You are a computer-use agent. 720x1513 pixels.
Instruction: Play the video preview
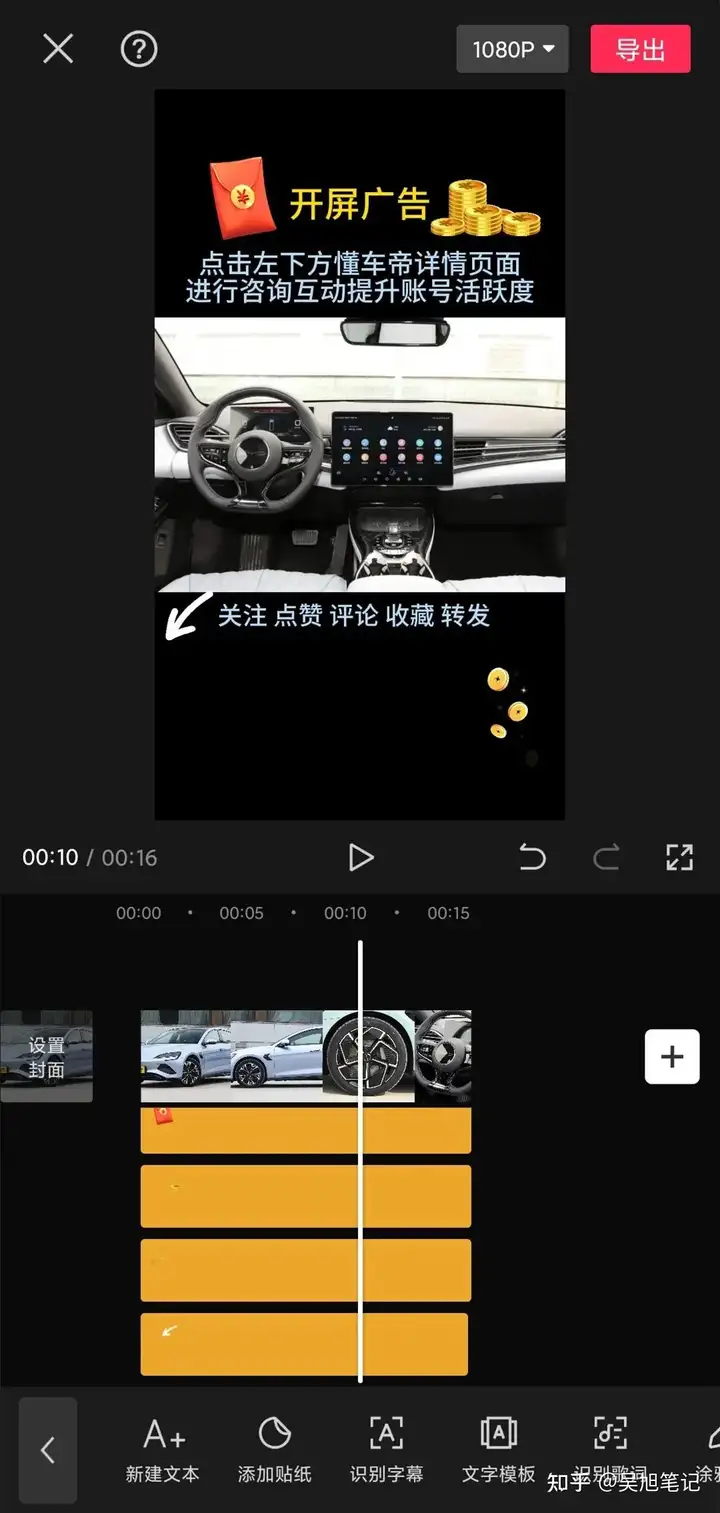[x=360, y=857]
